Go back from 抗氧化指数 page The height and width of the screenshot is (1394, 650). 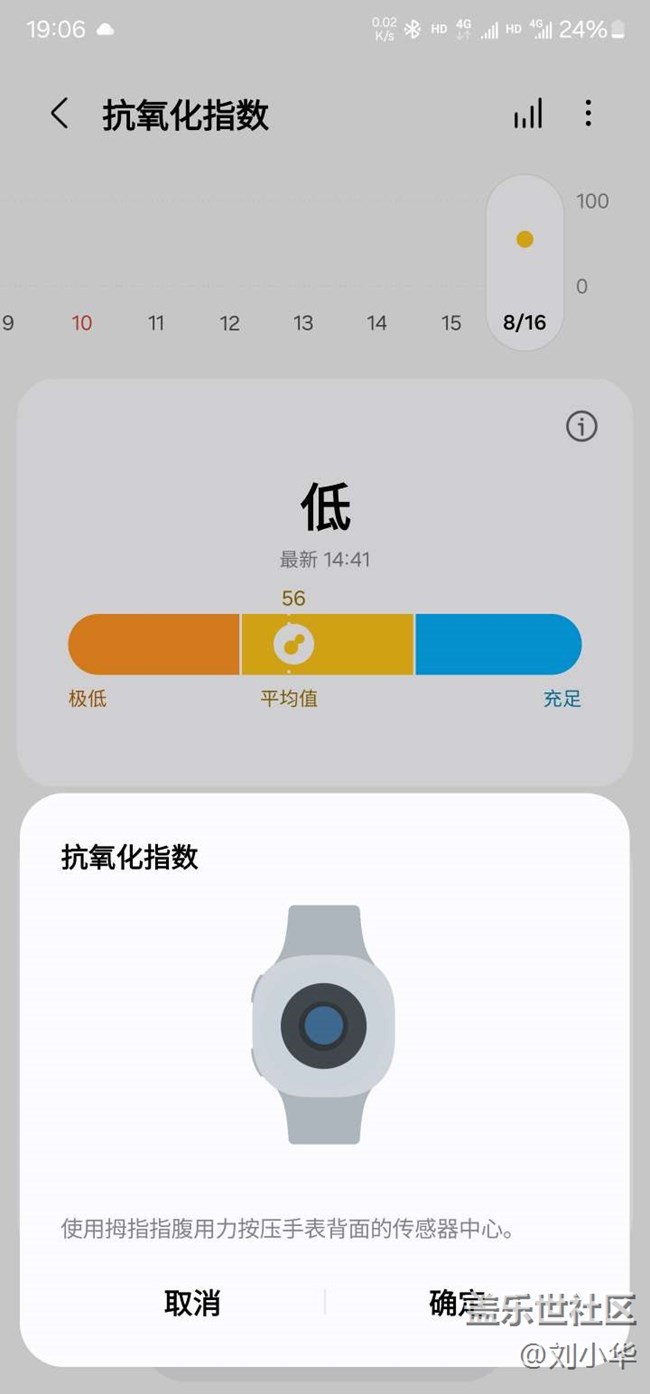pos(60,113)
